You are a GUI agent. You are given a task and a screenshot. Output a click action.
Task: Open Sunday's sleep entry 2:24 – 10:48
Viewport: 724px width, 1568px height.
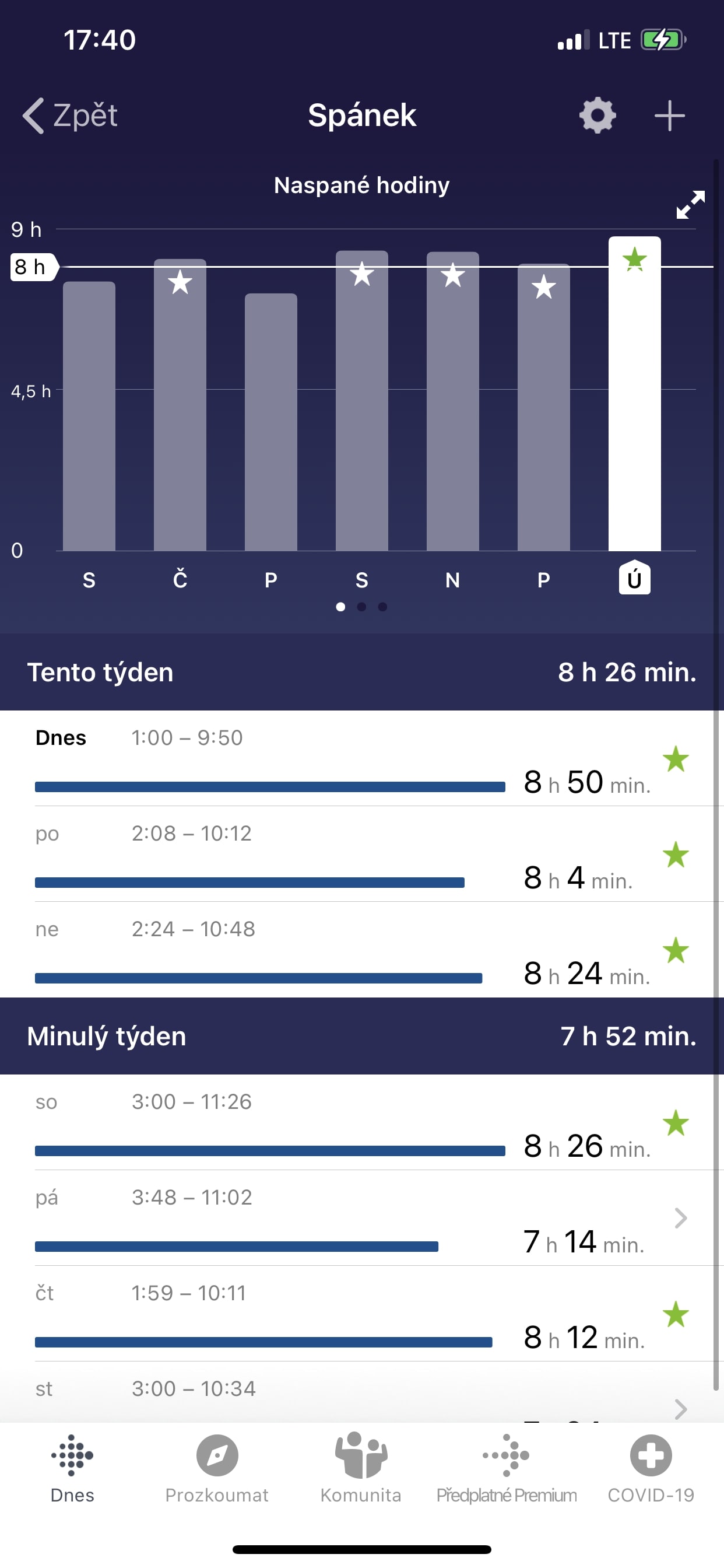pyautogui.click(x=362, y=950)
